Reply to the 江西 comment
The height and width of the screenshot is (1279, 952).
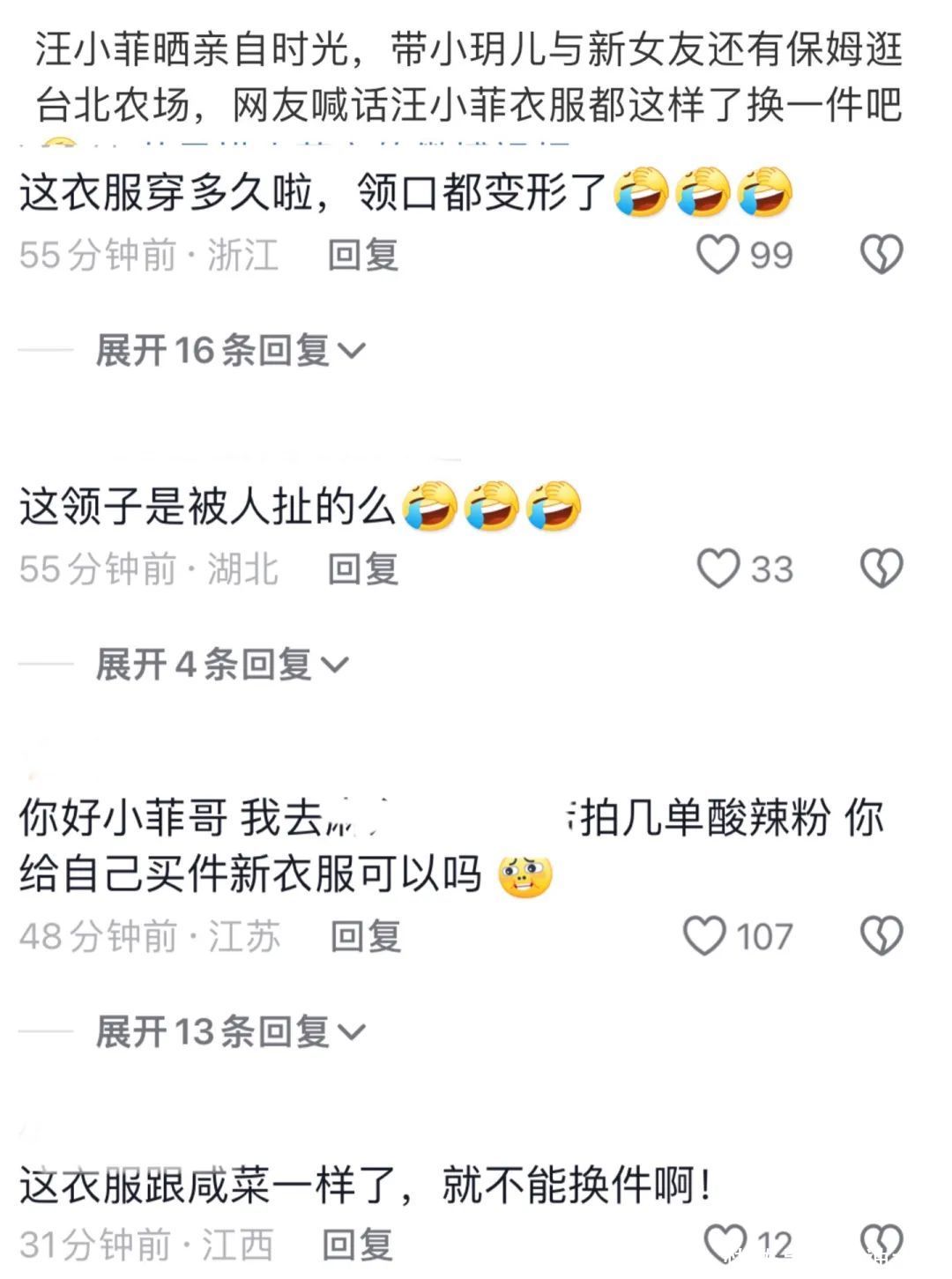click(x=357, y=1246)
